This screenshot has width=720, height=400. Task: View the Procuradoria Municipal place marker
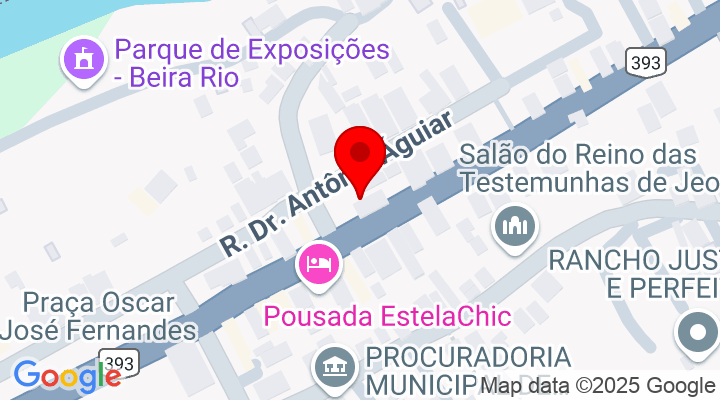[336, 368]
